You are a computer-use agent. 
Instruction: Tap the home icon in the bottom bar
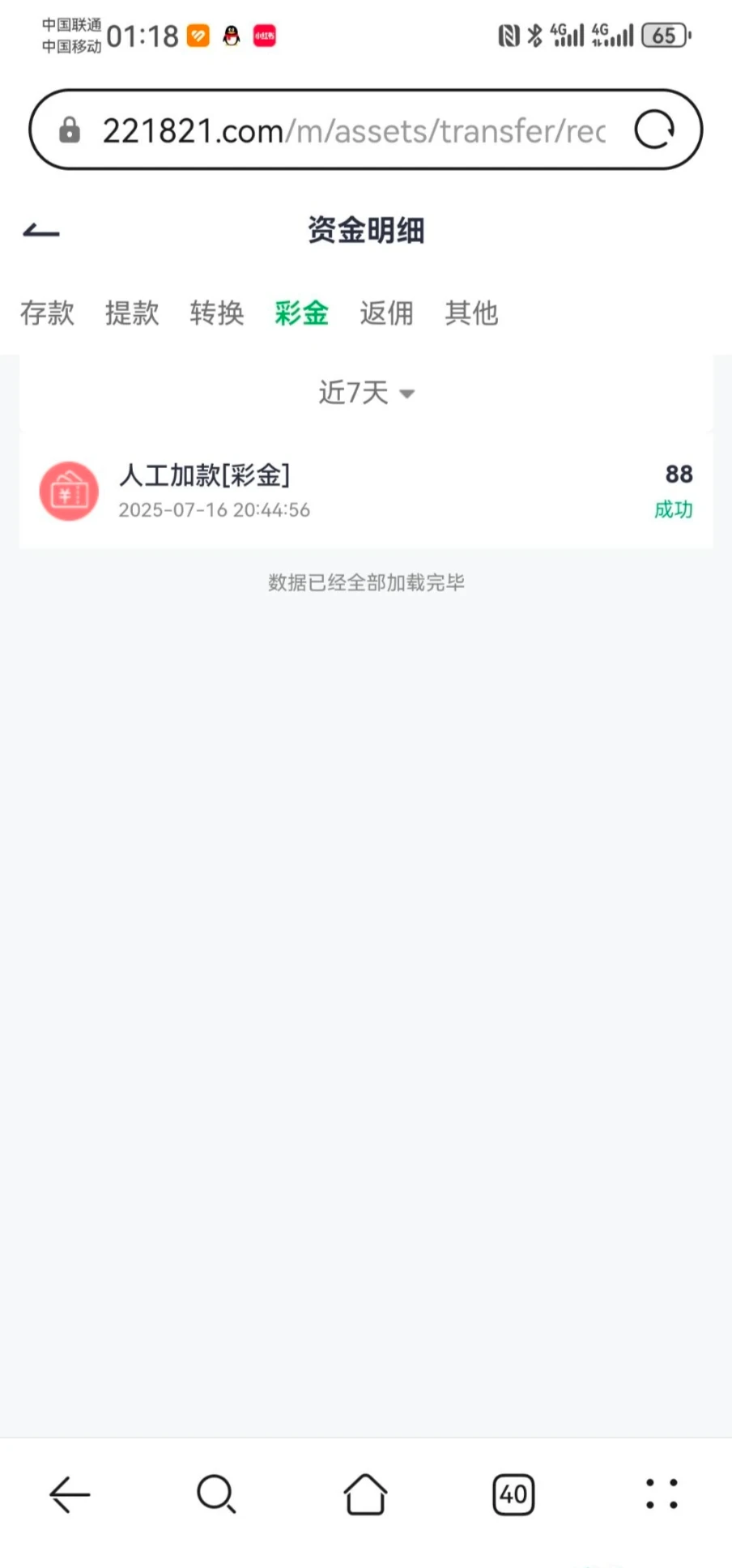tap(365, 1493)
